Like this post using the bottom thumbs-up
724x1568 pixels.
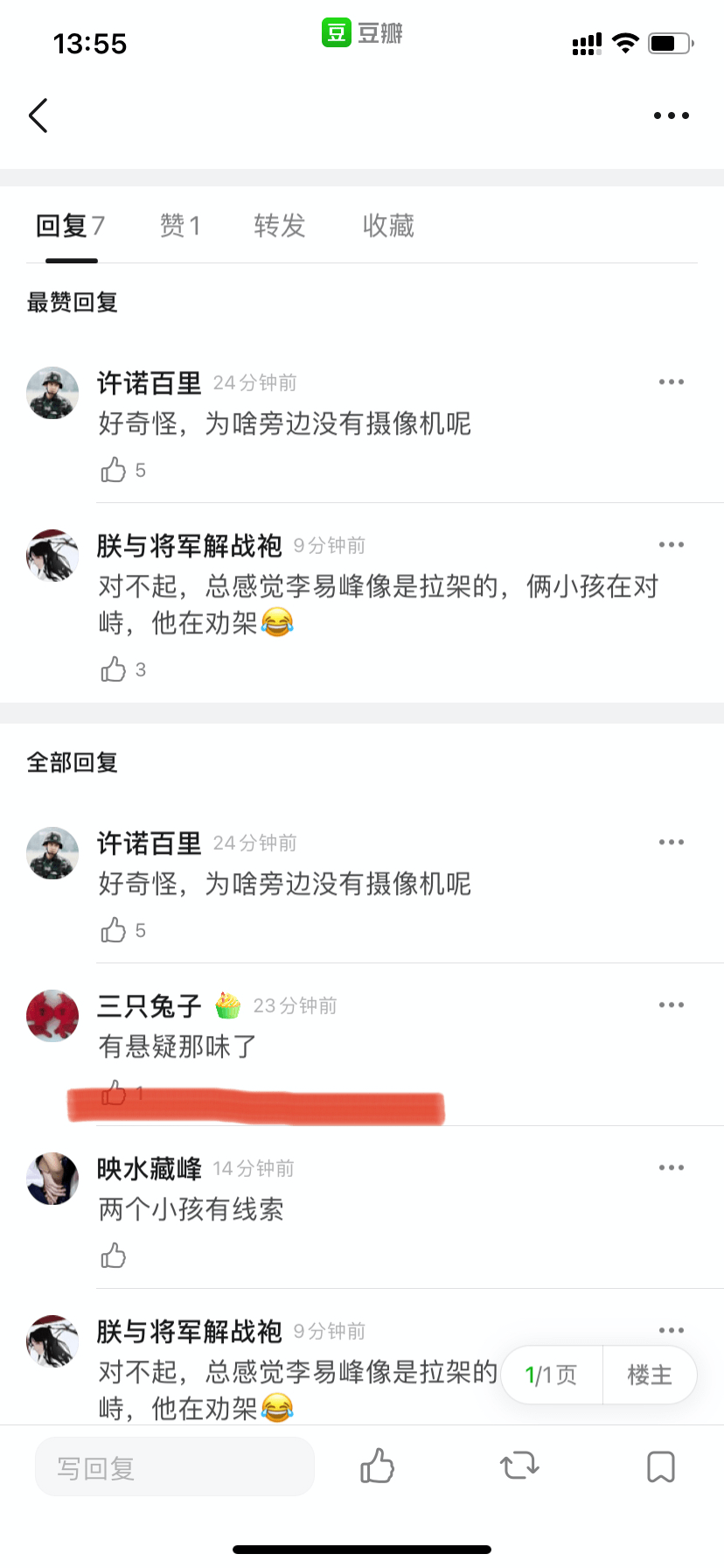pos(378,1466)
